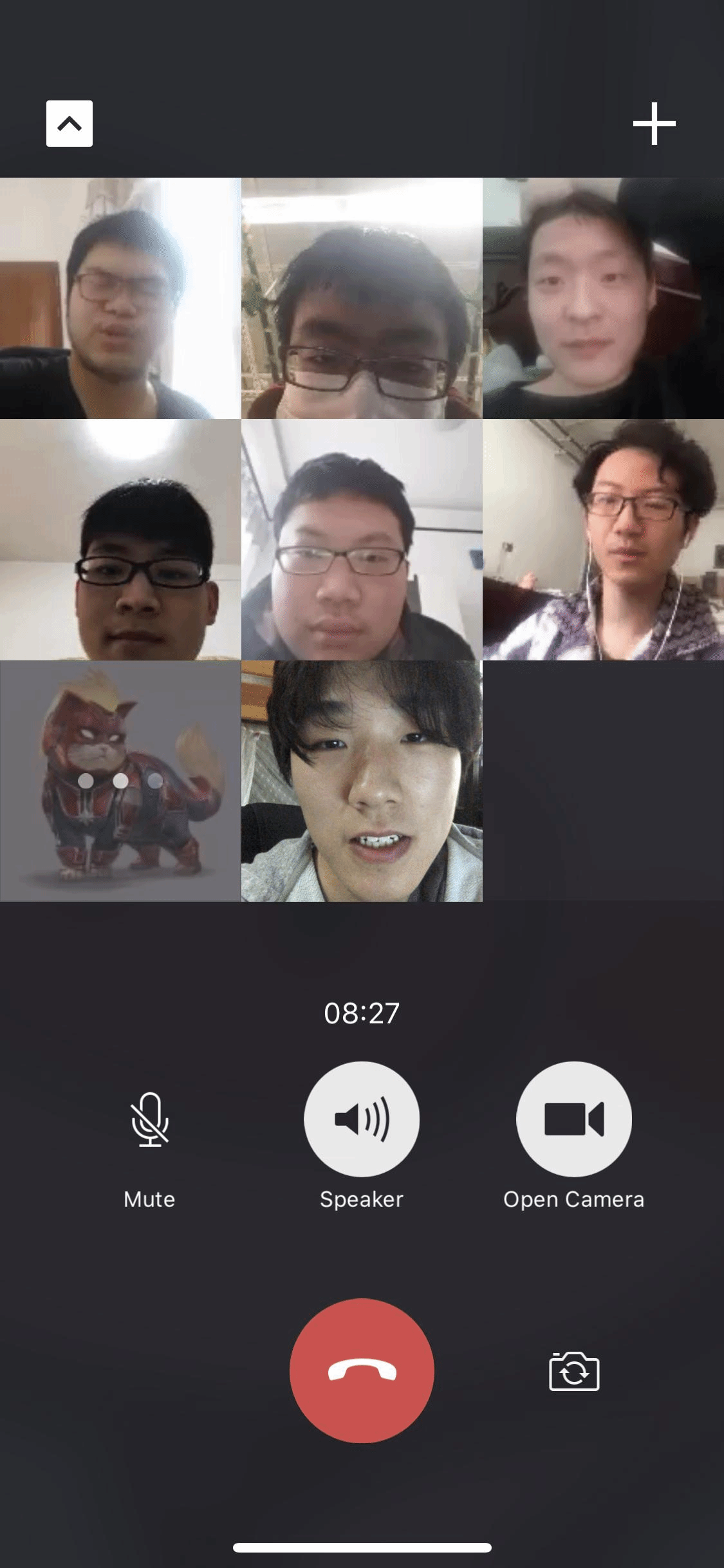This screenshot has height=1568, width=724.
Task: Tap Open Camera to enable video
Action: 573,1119
